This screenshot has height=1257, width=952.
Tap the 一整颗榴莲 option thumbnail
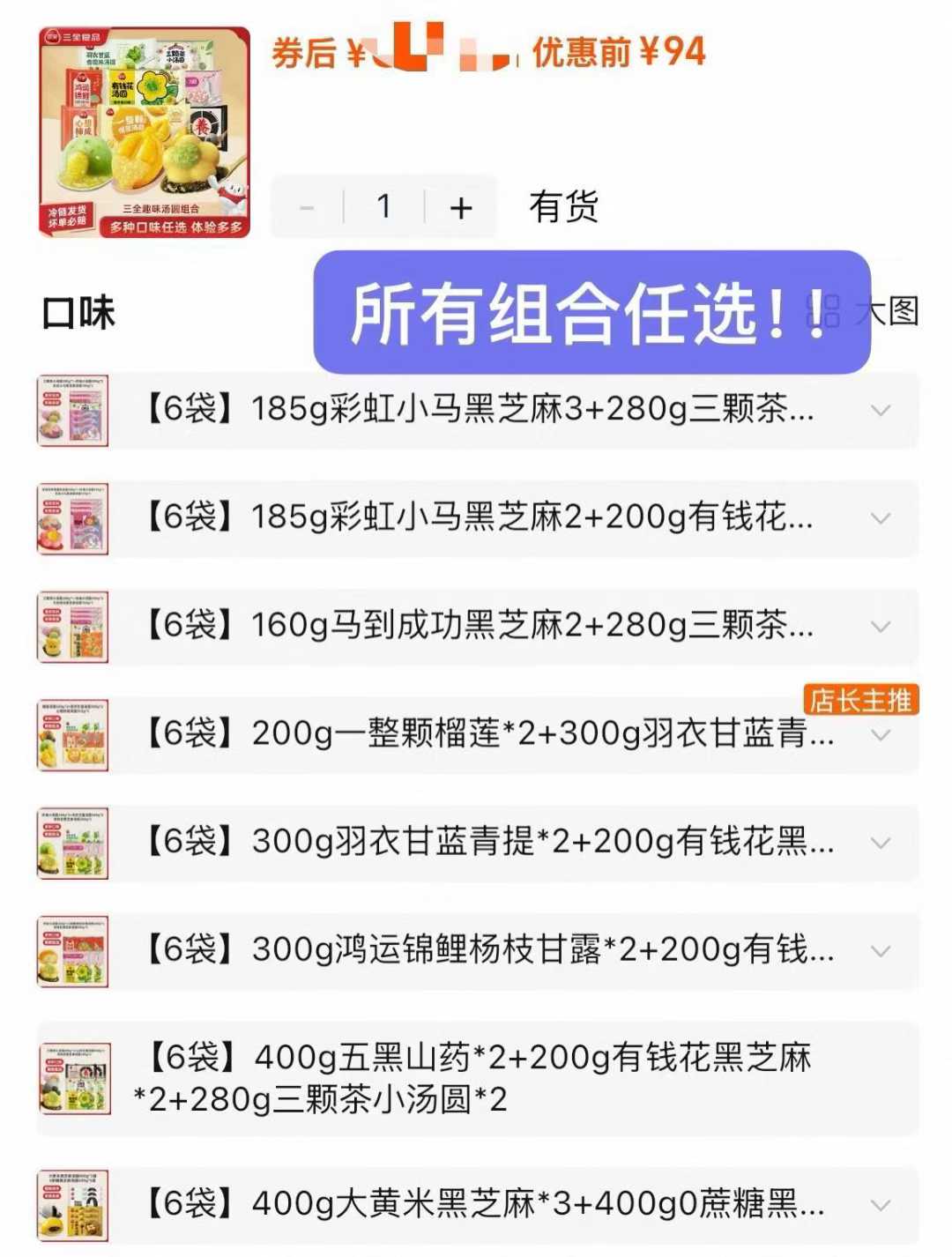click(72, 733)
